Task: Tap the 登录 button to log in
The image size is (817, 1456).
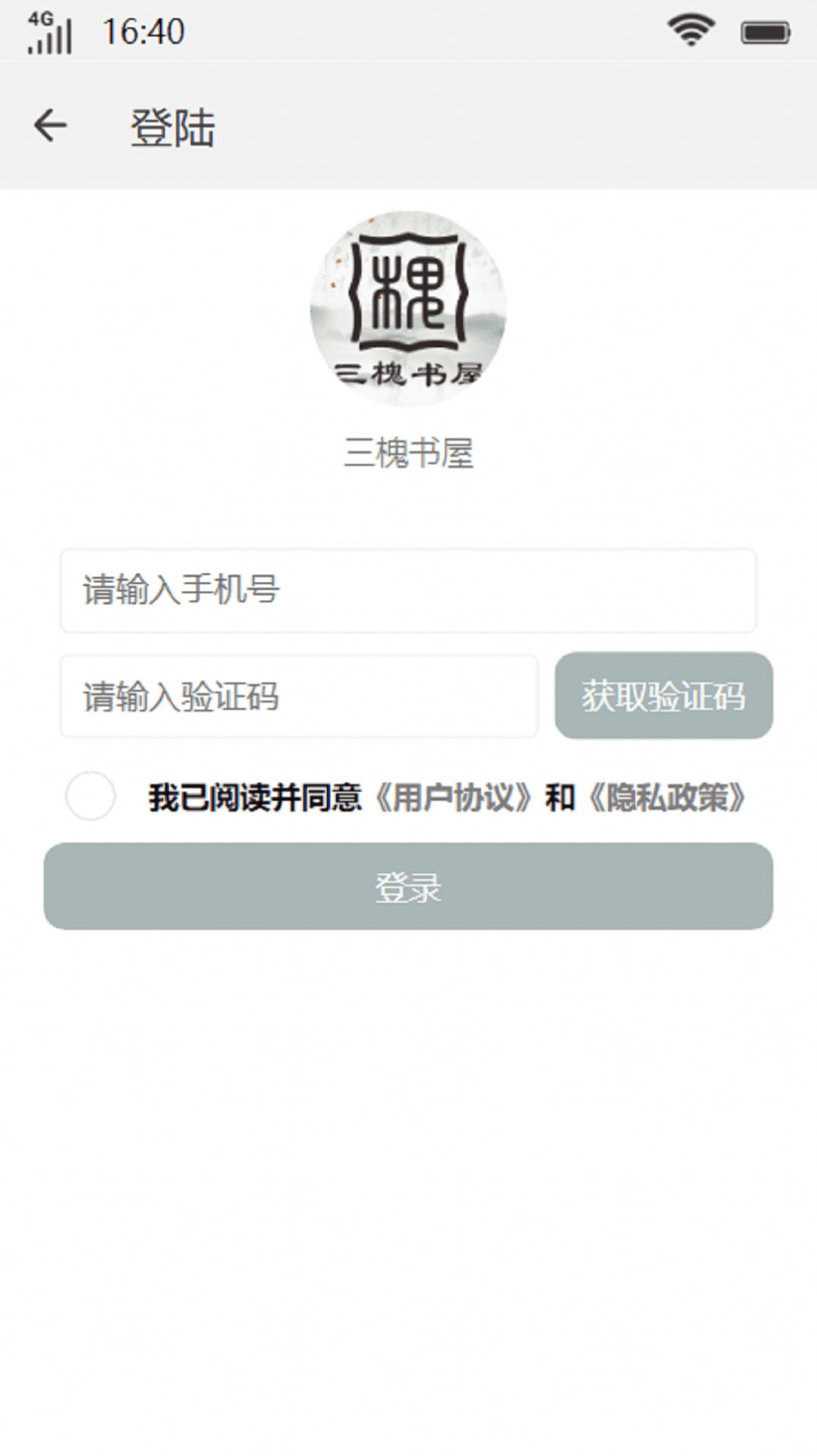Action: (x=408, y=886)
